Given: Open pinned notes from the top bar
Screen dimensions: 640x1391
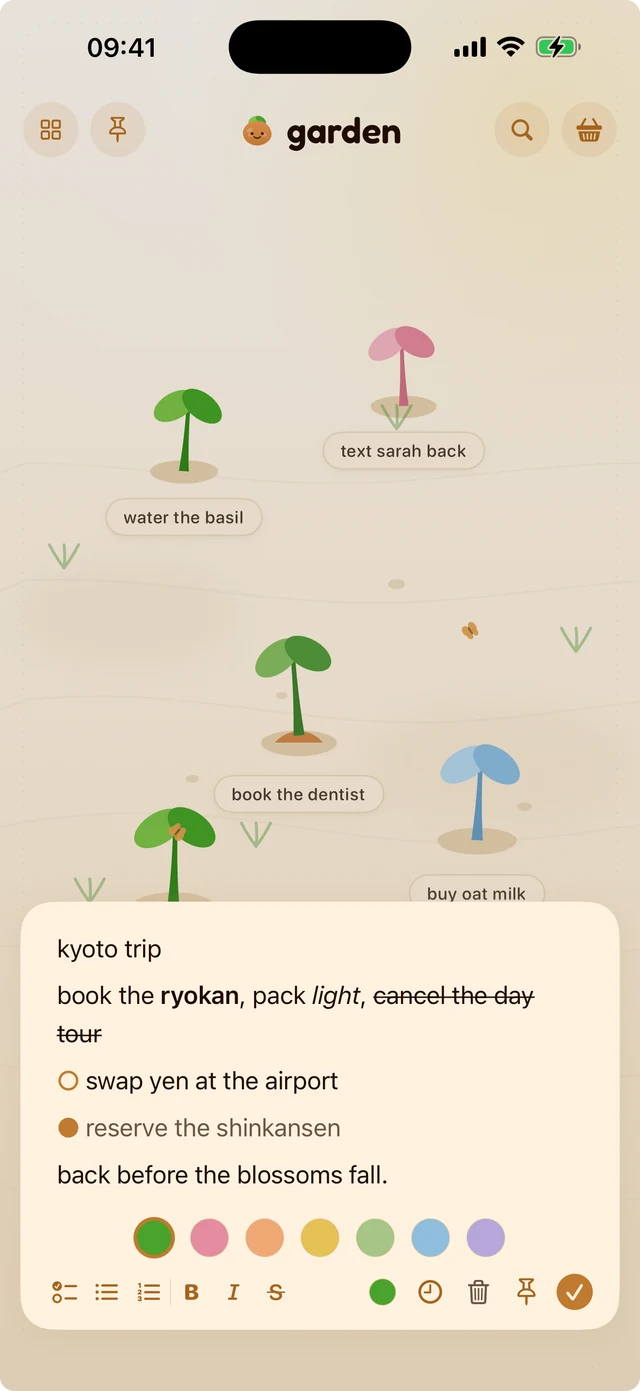Looking at the screenshot, I should (118, 130).
